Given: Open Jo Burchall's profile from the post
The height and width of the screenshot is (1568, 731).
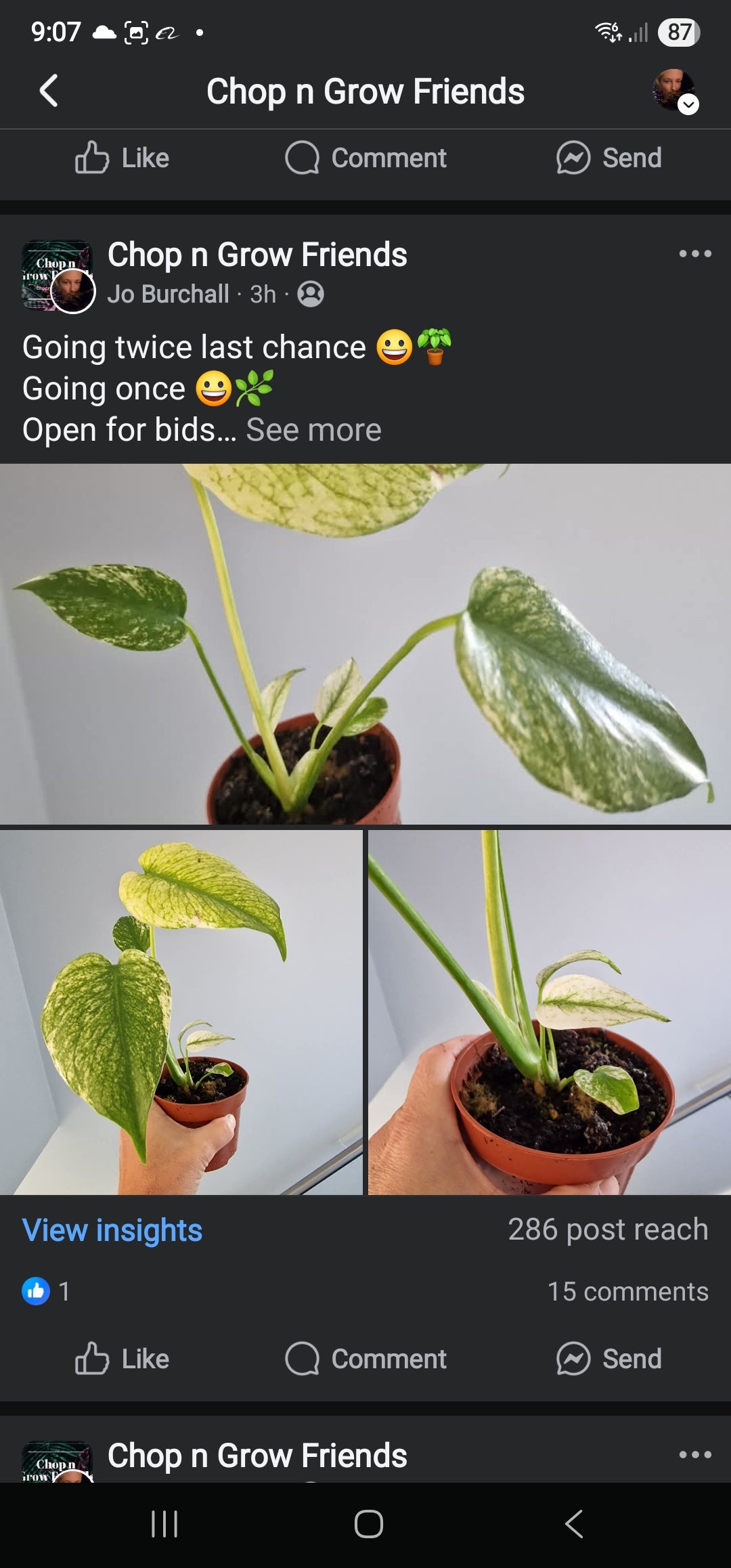Looking at the screenshot, I should (x=168, y=294).
